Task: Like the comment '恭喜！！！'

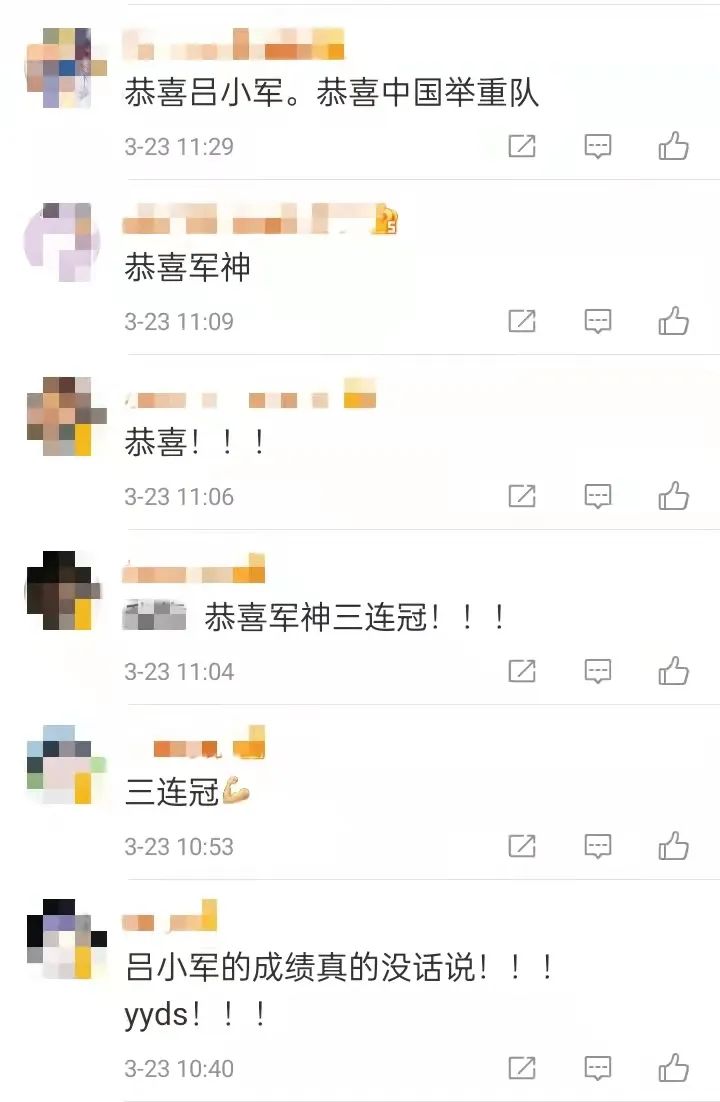Action: click(673, 496)
